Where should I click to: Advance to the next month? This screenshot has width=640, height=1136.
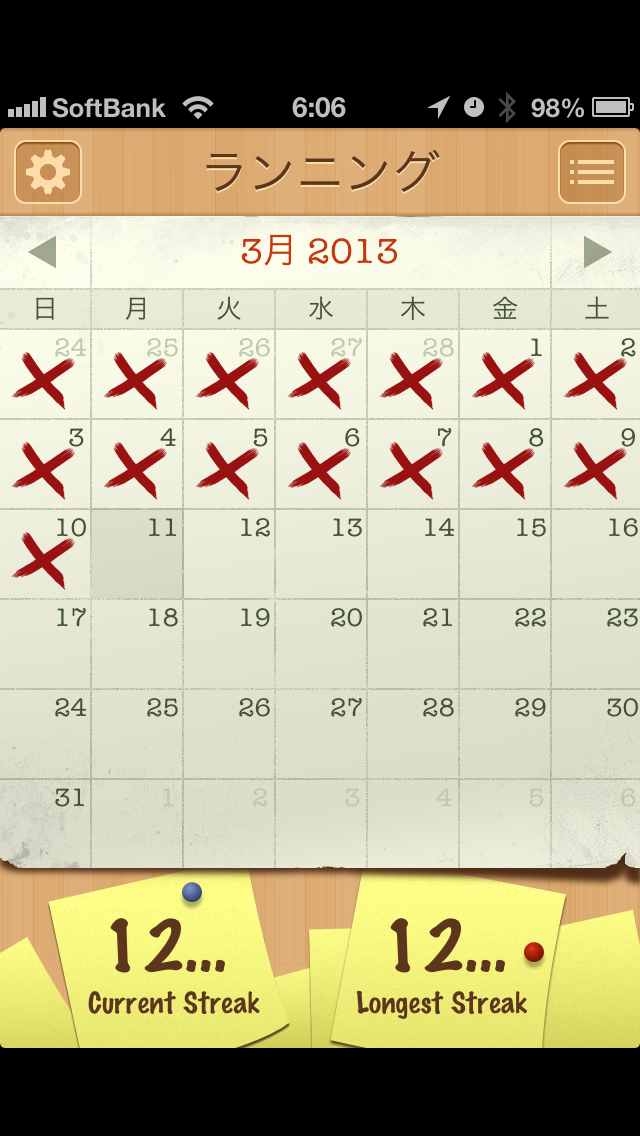click(x=596, y=252)
